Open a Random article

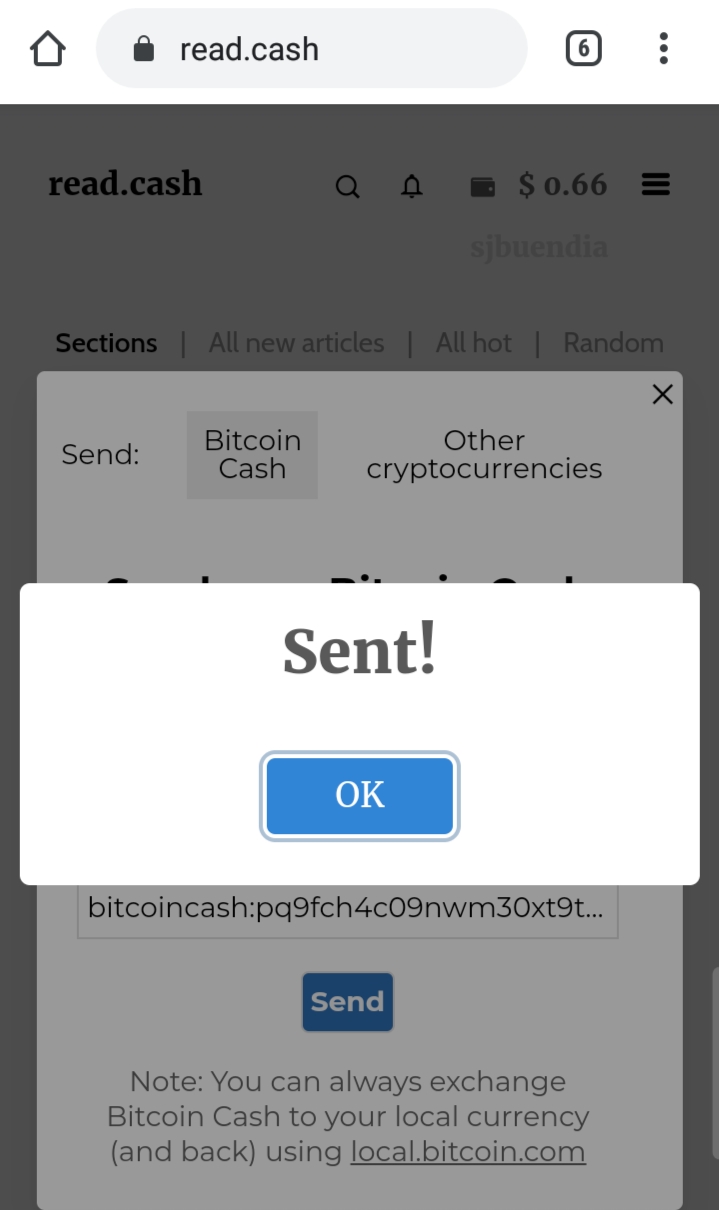[x=613, y=343]
